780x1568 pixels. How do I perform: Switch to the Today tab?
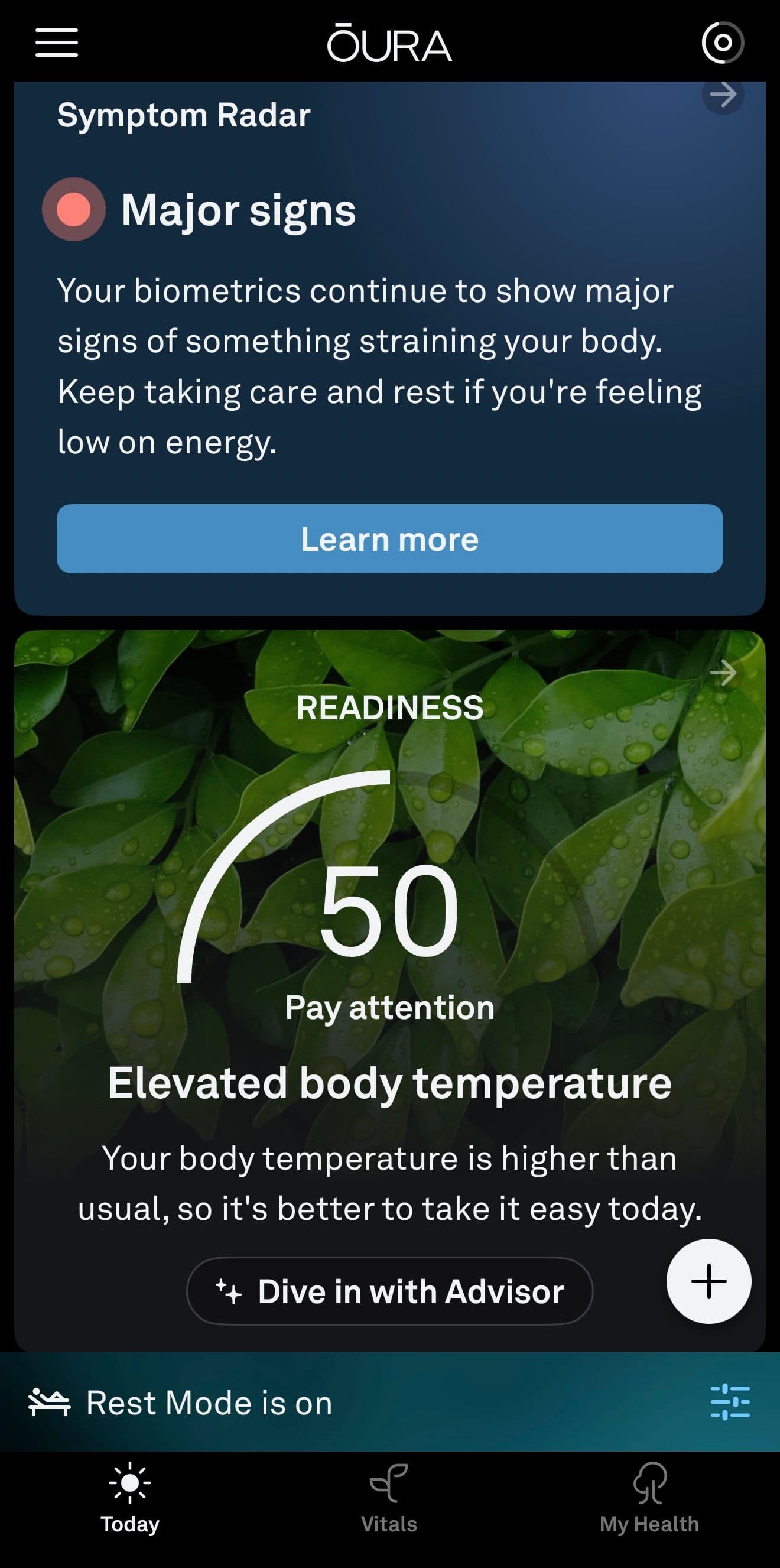coord(130,1499)
